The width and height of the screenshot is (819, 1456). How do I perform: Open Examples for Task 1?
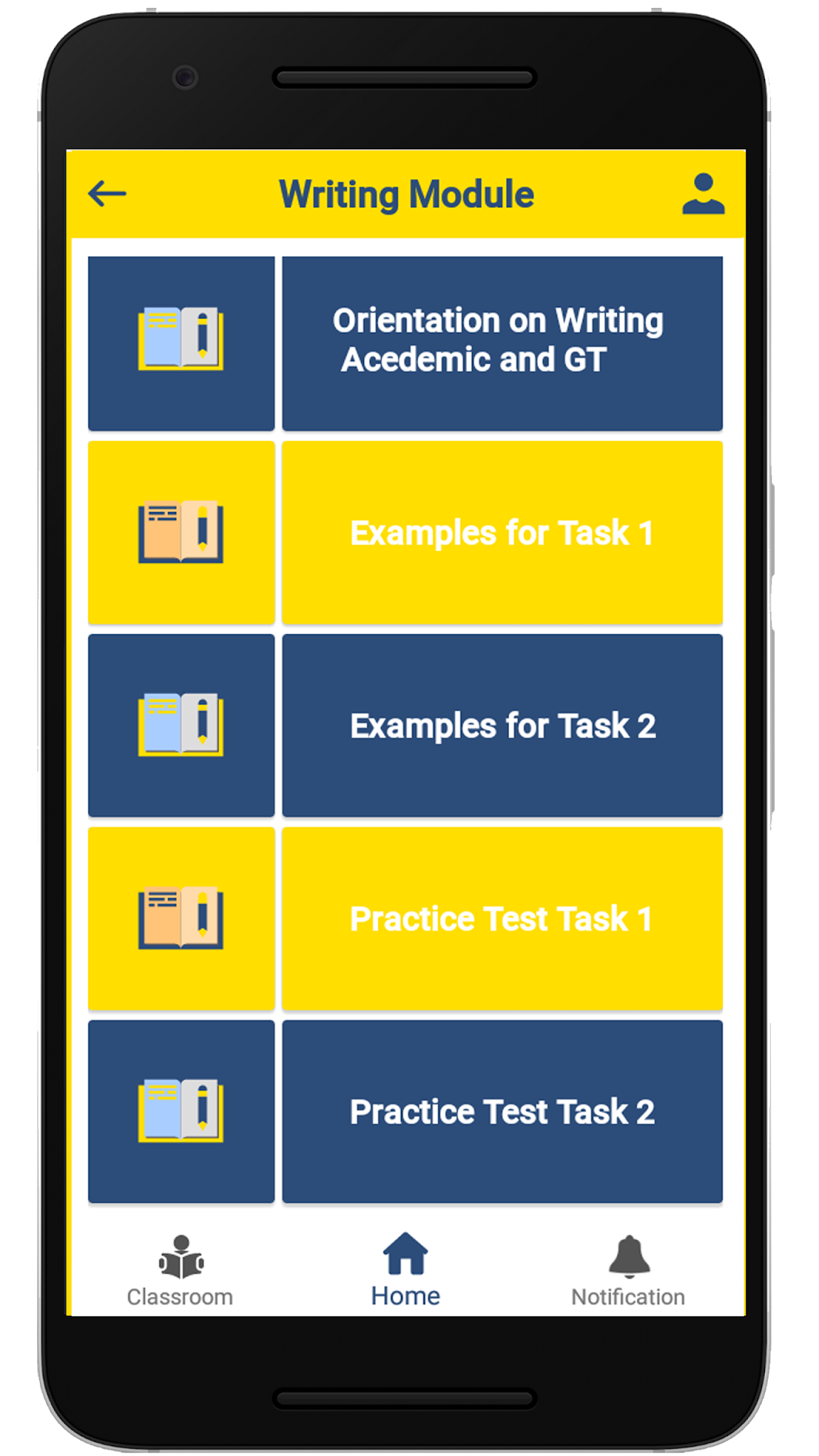(502, 532)
